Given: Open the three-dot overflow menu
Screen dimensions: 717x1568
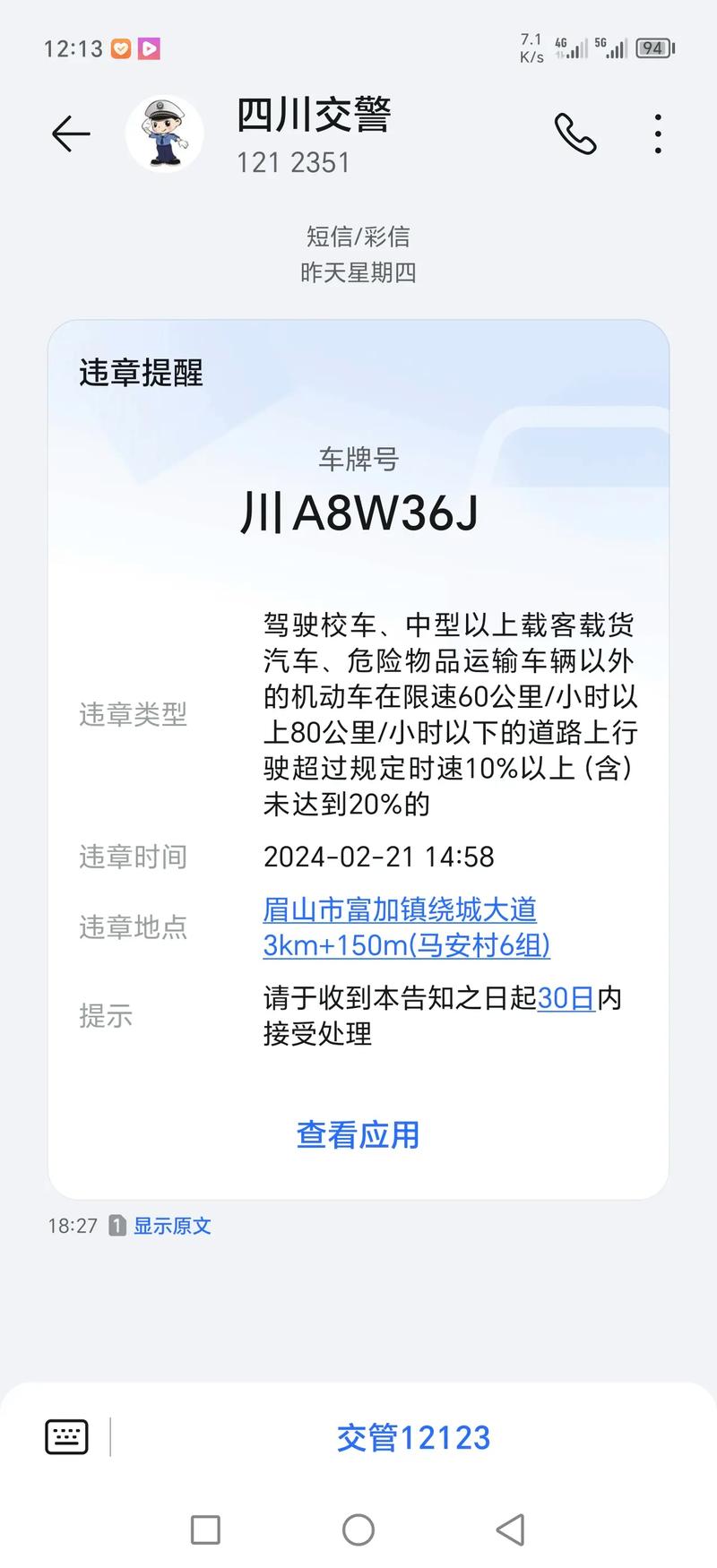Looking at the screenshot, I should click(x=657, y=133).
